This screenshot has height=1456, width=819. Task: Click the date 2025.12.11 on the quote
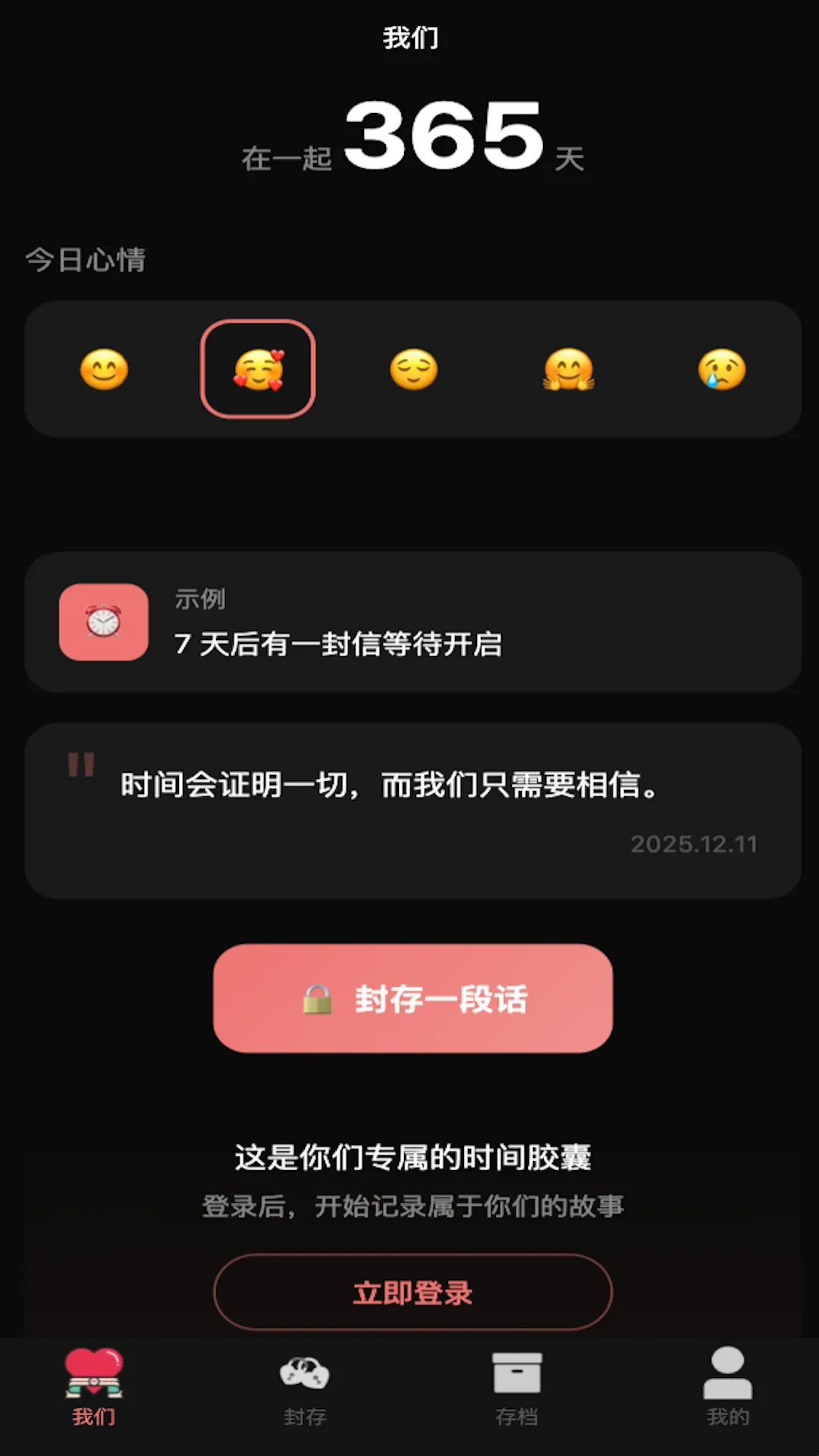(x=694, y=843)
